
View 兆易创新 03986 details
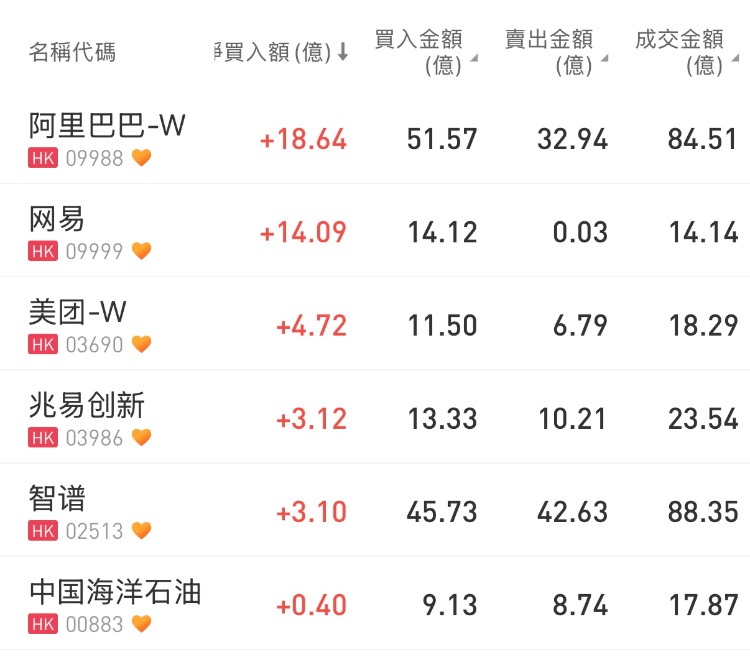click(375, 417)
